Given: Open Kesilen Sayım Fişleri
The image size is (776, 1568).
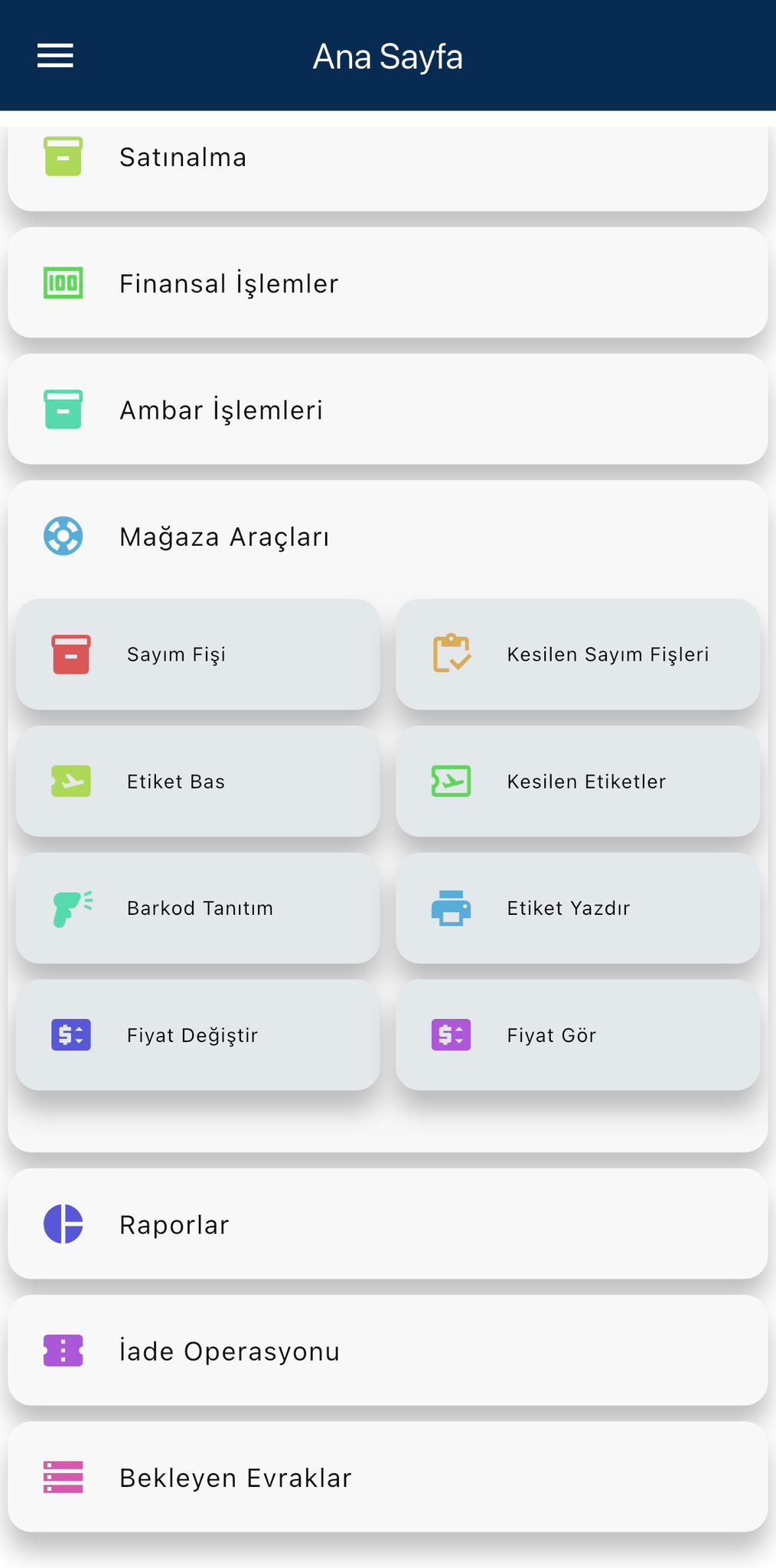Looking at the screenshot, I should tap(578, 655).
